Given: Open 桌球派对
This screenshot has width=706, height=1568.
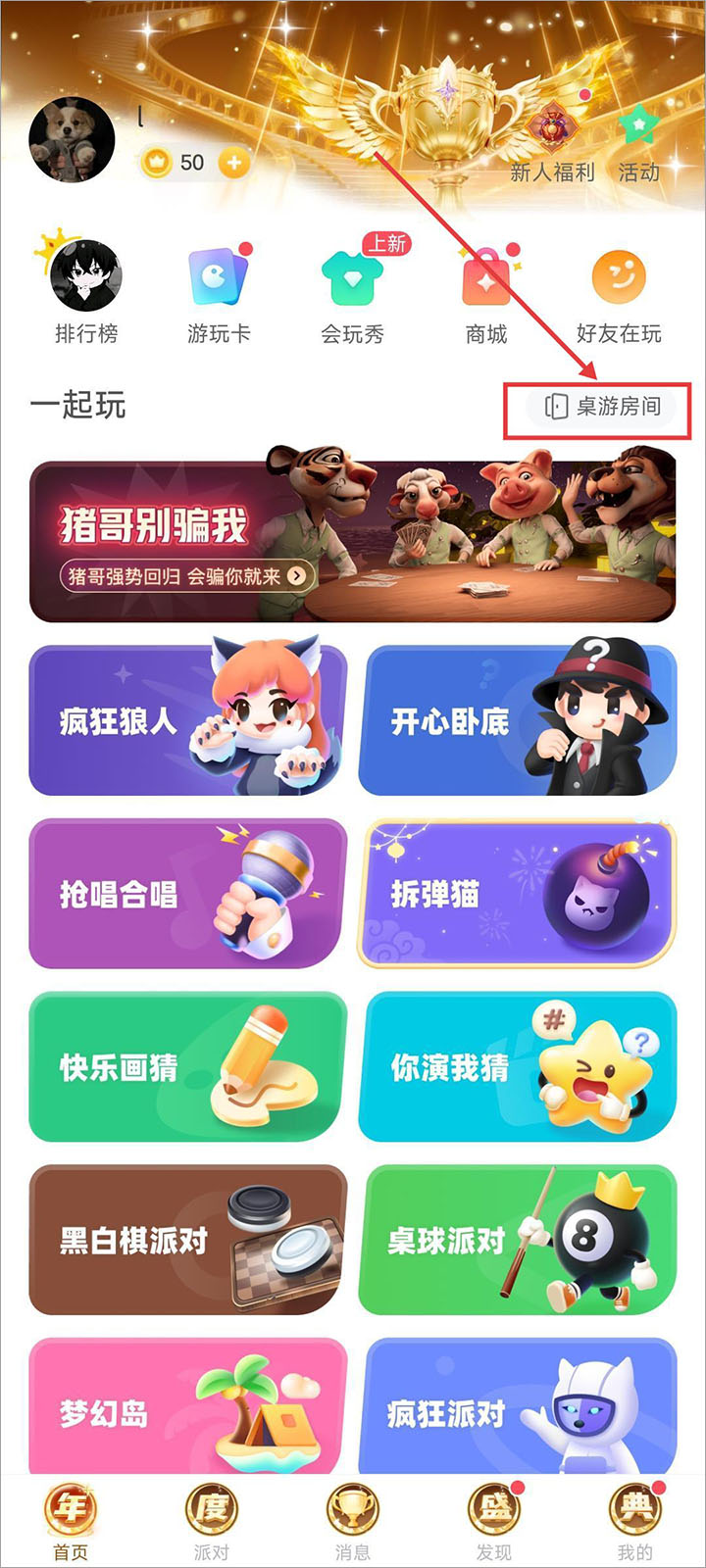Looking at the screenshot, I should click(x=518, y=1240).
